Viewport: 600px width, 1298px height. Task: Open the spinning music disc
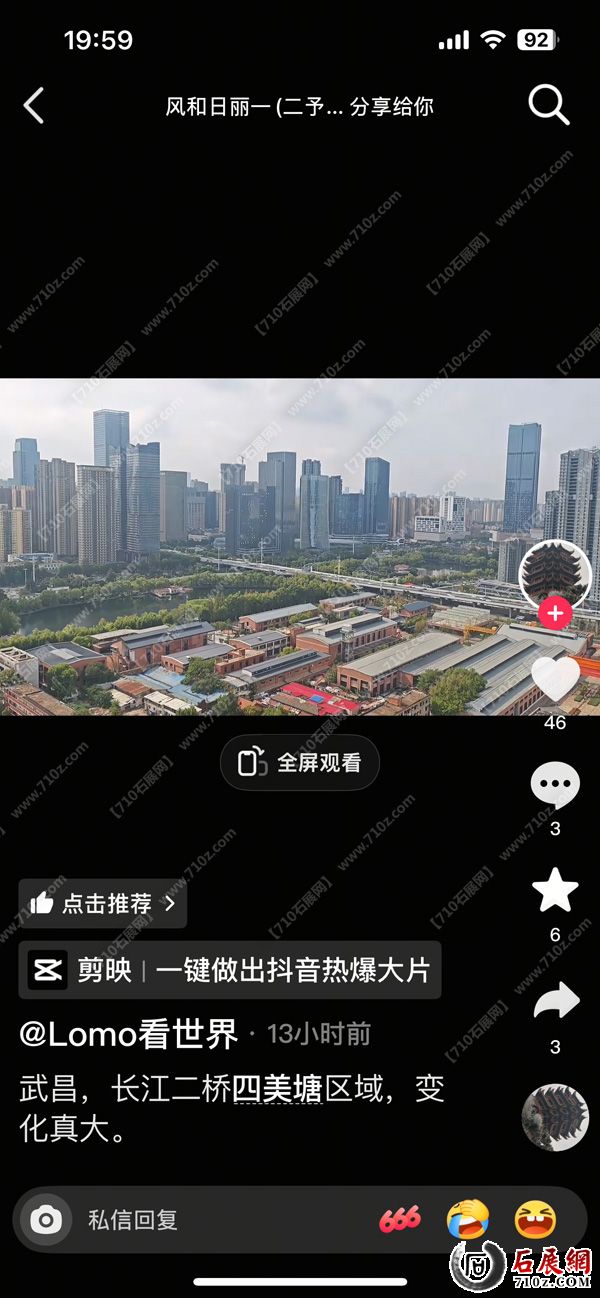click(x=555, y=1117)
